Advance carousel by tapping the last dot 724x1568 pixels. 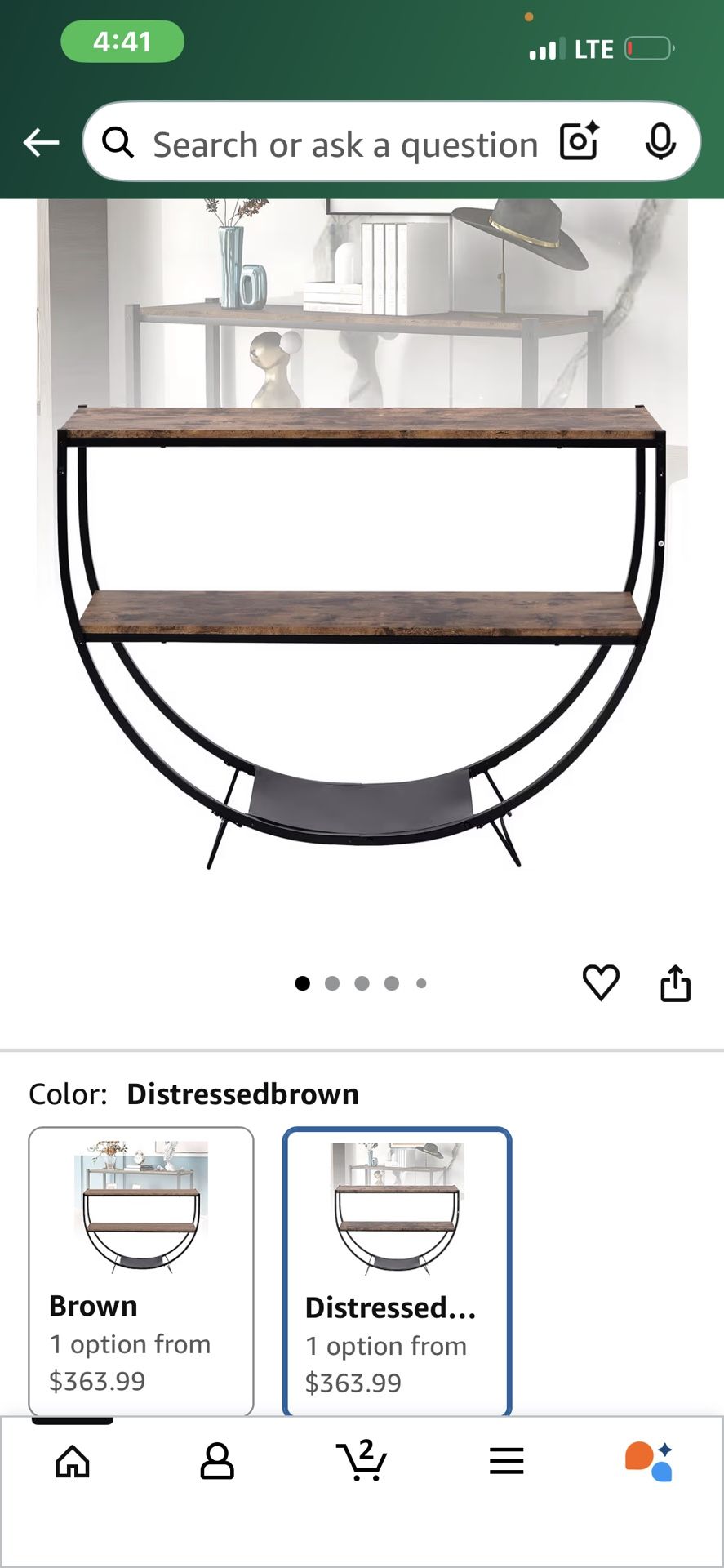pos(421,982)
